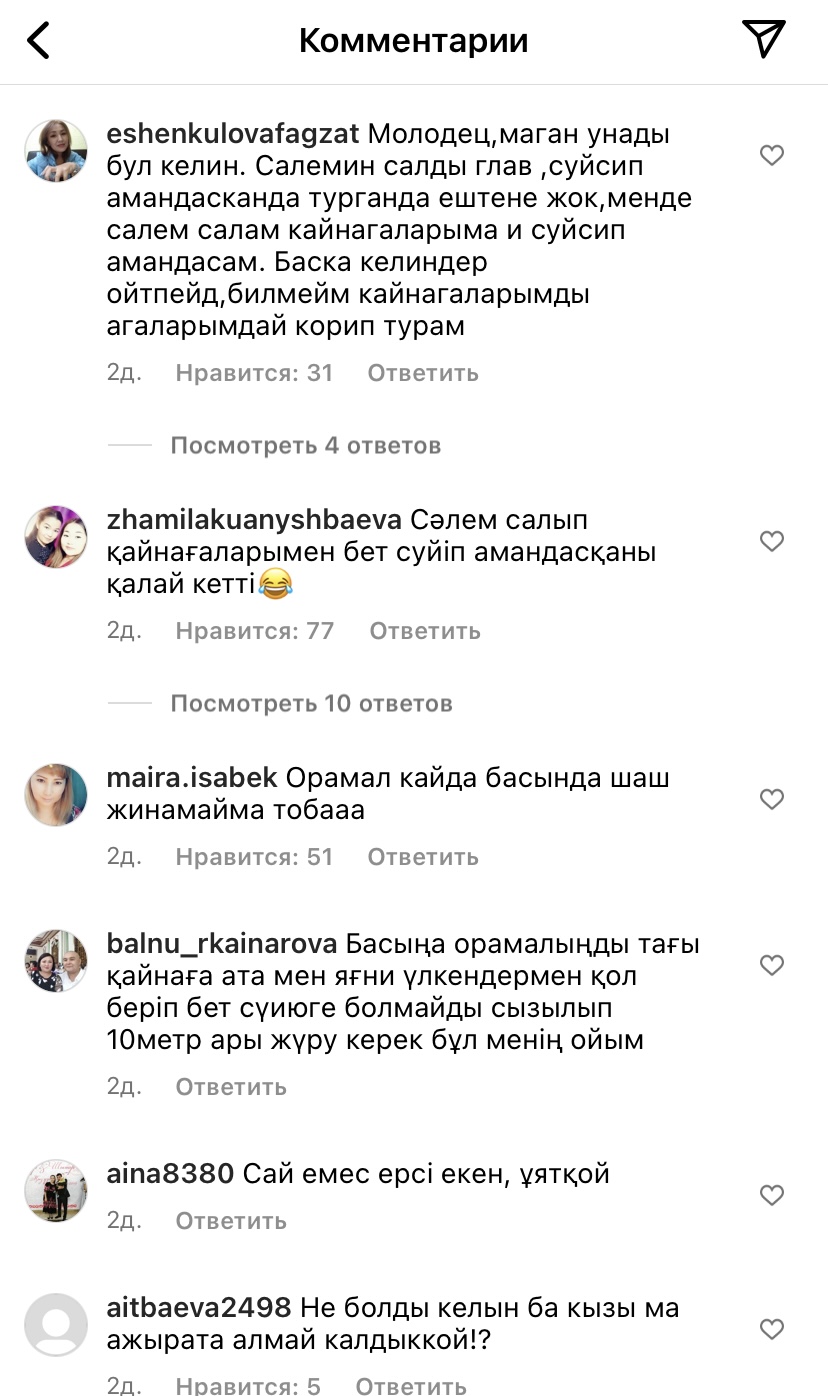Open zhamilakuanyshbaeva's profile via username
This screenshot has width=828, height=1396.
coord(254,520)
